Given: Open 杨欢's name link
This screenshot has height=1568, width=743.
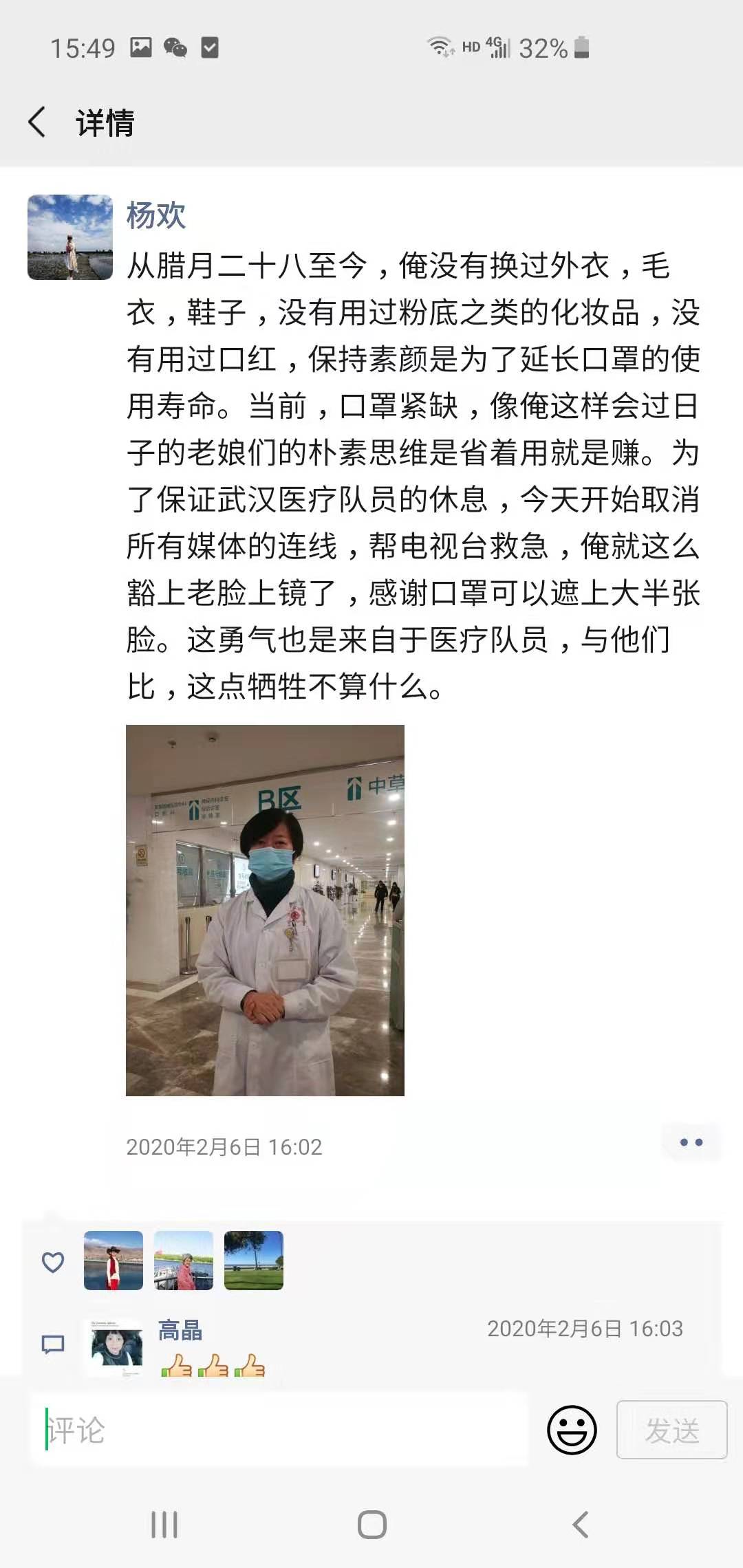Looking at the screenshot, I should (156, 215).
